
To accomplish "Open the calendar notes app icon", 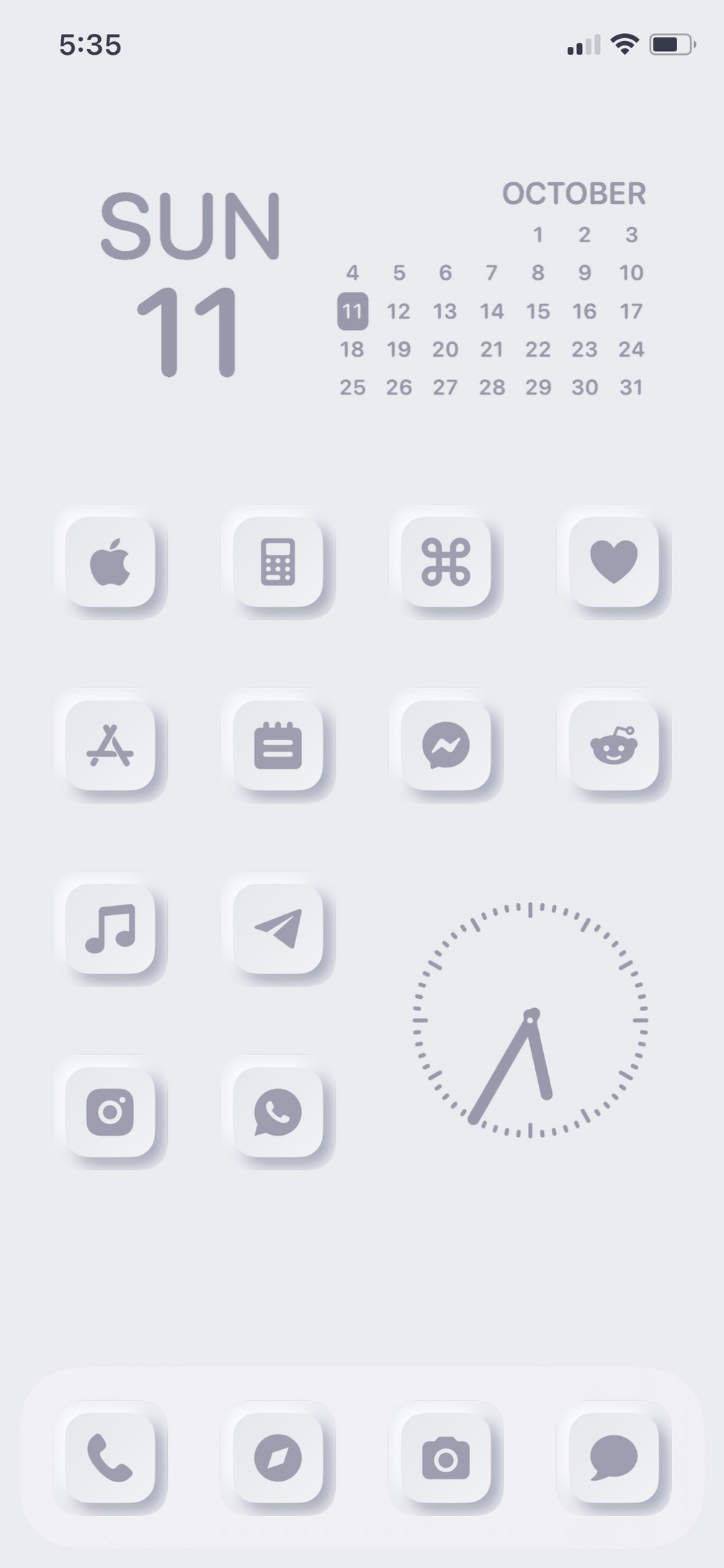I will point(278,745).
